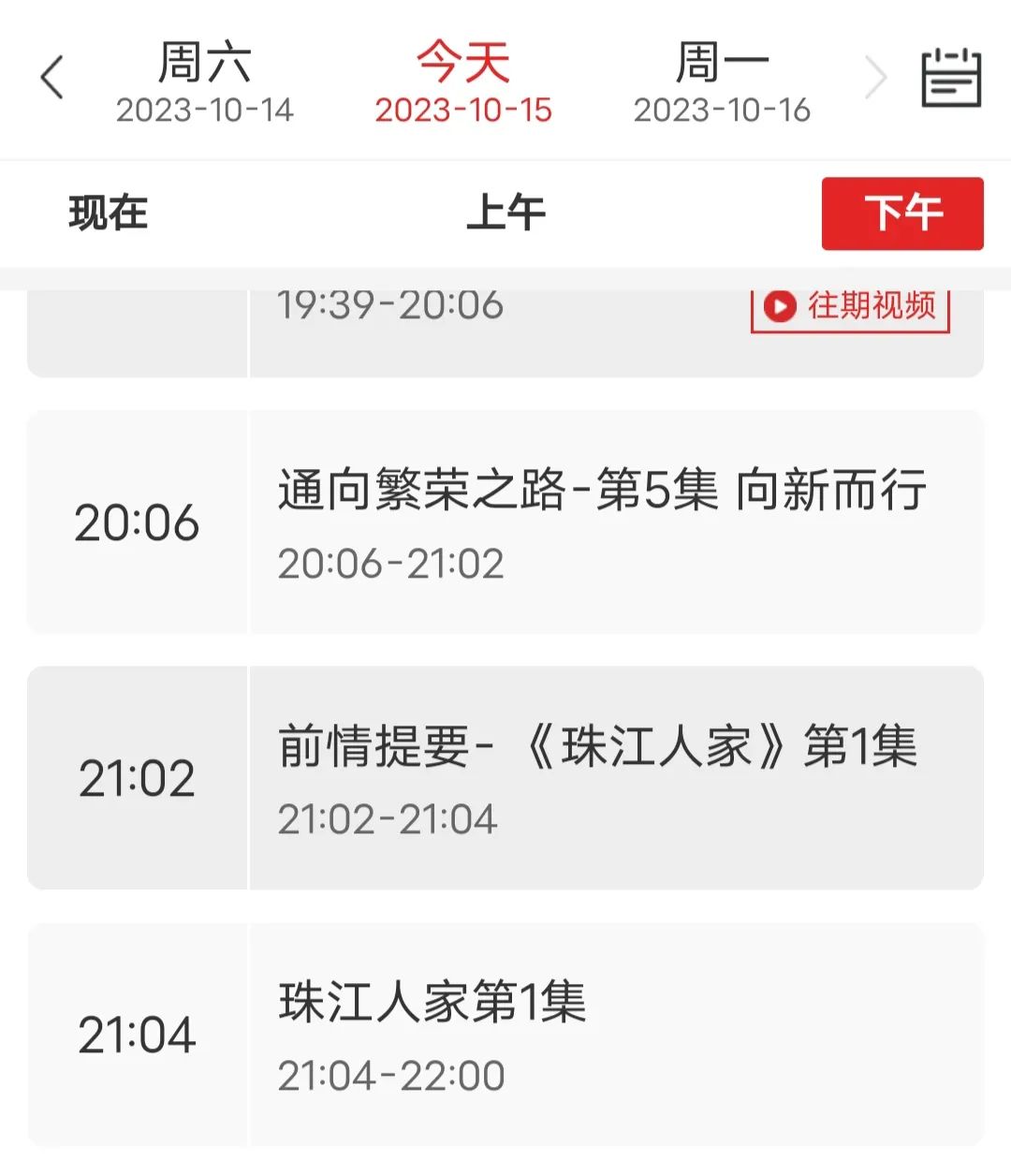Select Saturday 2023-10-14 schedule
The height and width of the screenshot is (1176, 1011).
(x=204, y=83)
